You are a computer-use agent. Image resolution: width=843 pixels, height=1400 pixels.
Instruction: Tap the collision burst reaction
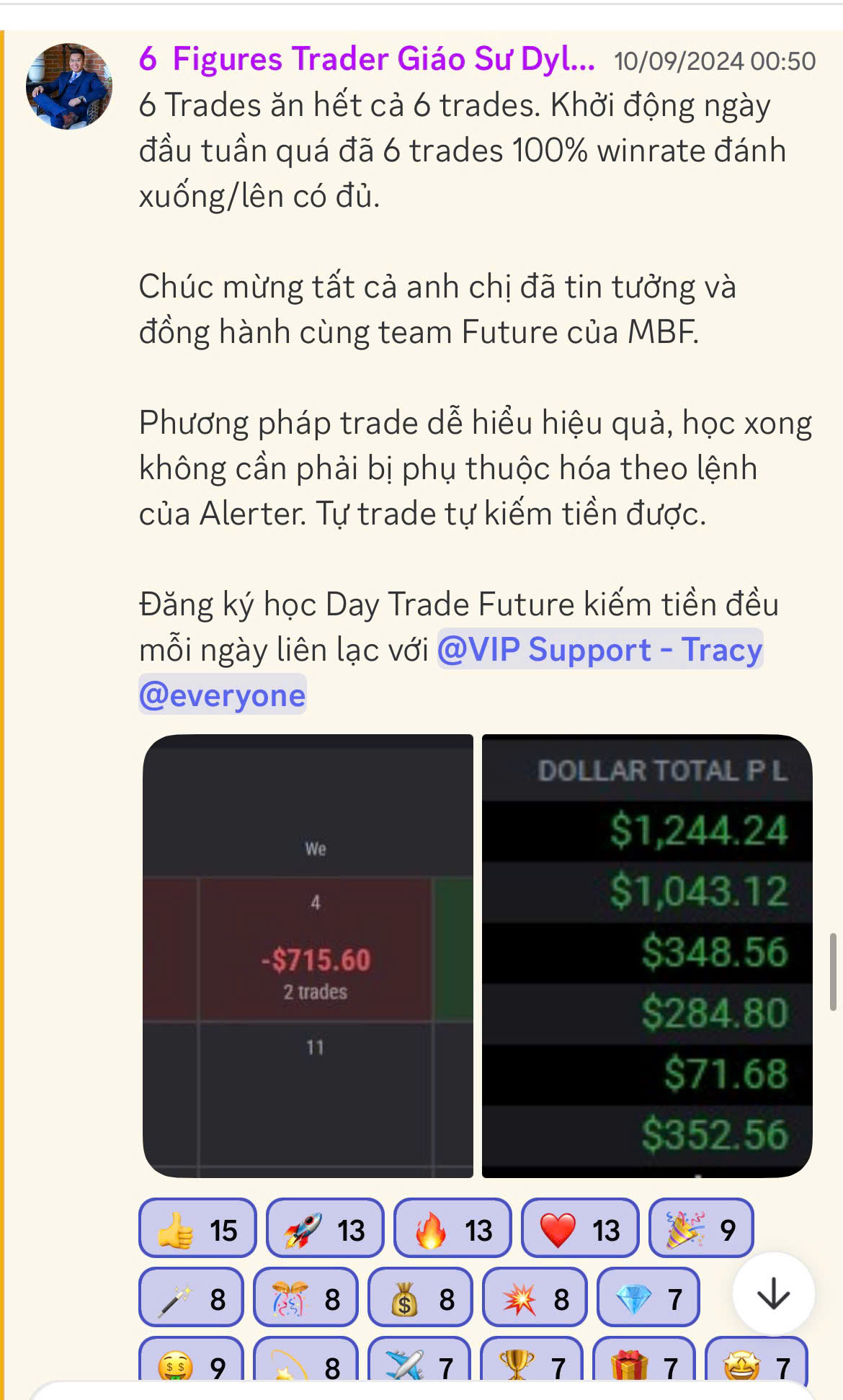coord(535,1298)
